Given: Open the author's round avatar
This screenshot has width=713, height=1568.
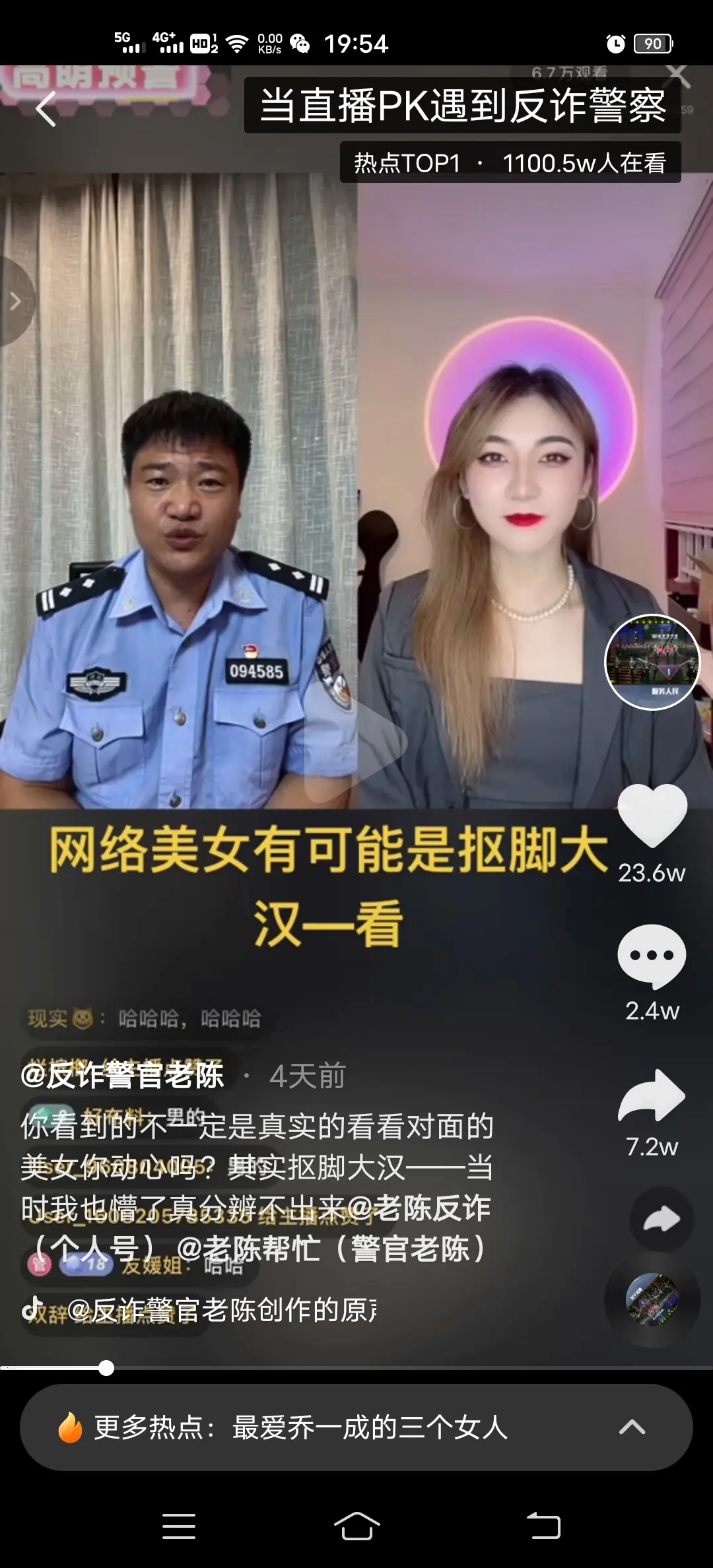Looking at the screenshot, I should pyautogui.click(x=652, y=662).
